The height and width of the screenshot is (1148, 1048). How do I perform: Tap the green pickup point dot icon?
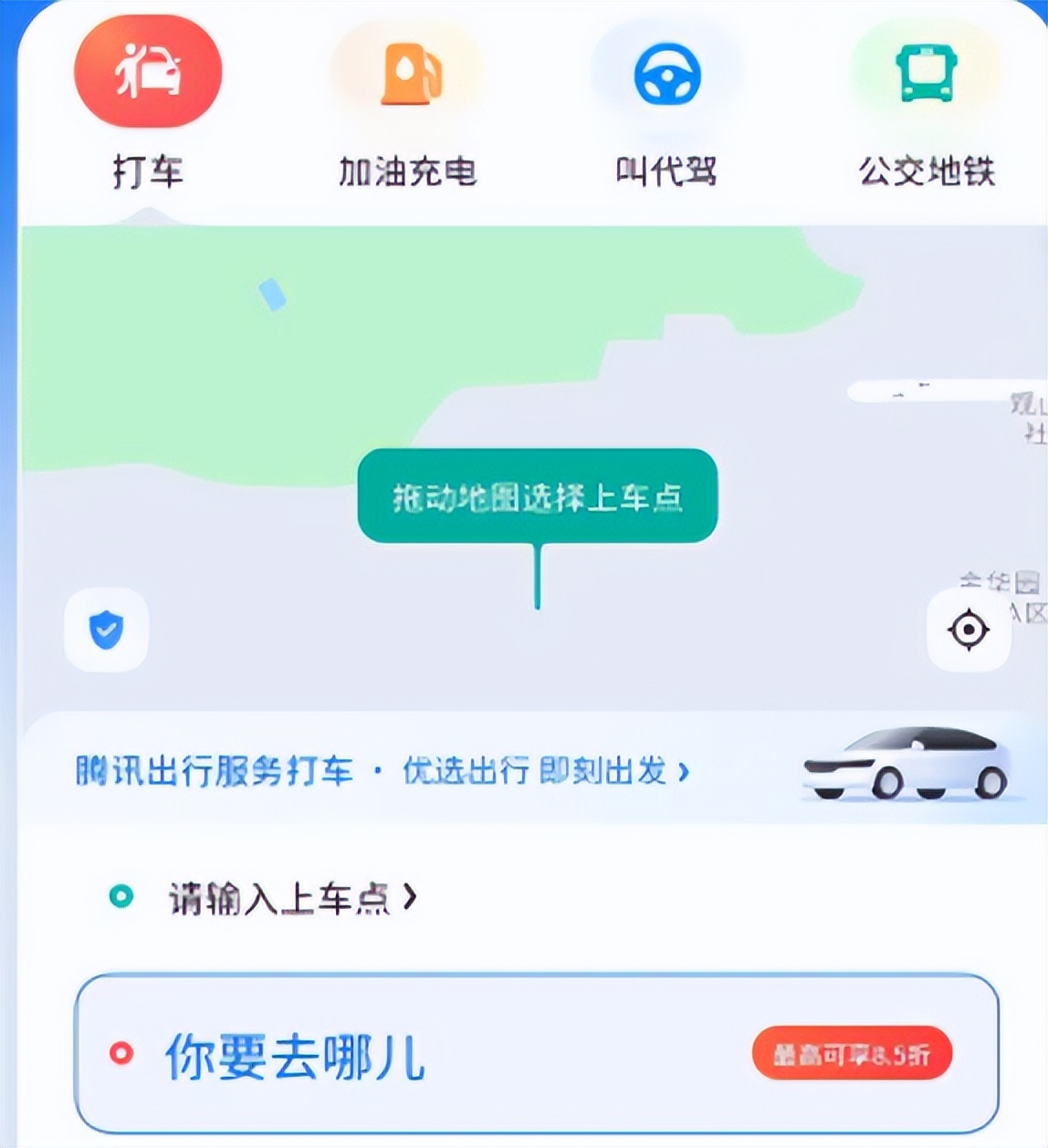pyautogui.click(x=120, y=897)
